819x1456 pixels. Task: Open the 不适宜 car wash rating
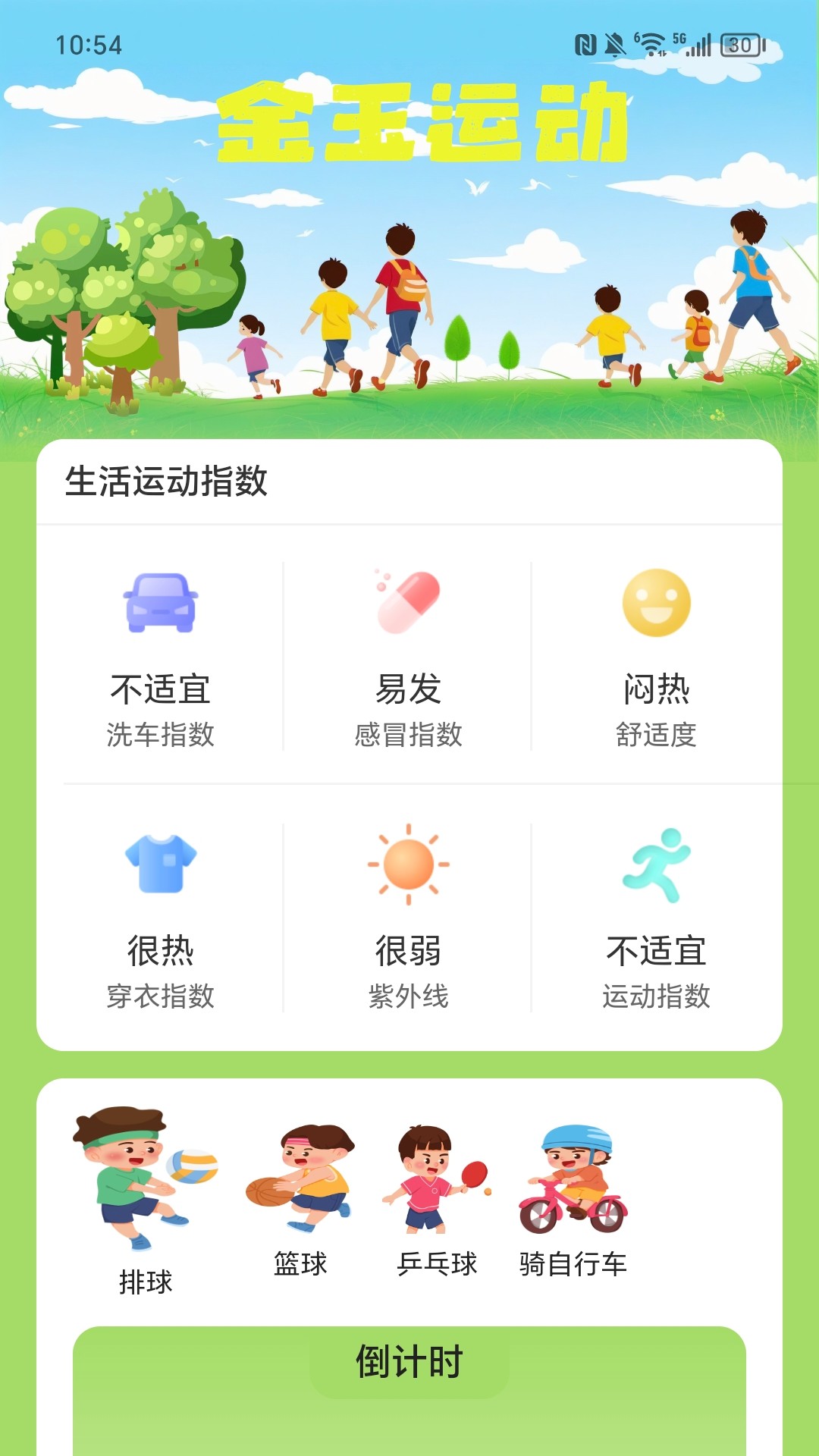161,690
